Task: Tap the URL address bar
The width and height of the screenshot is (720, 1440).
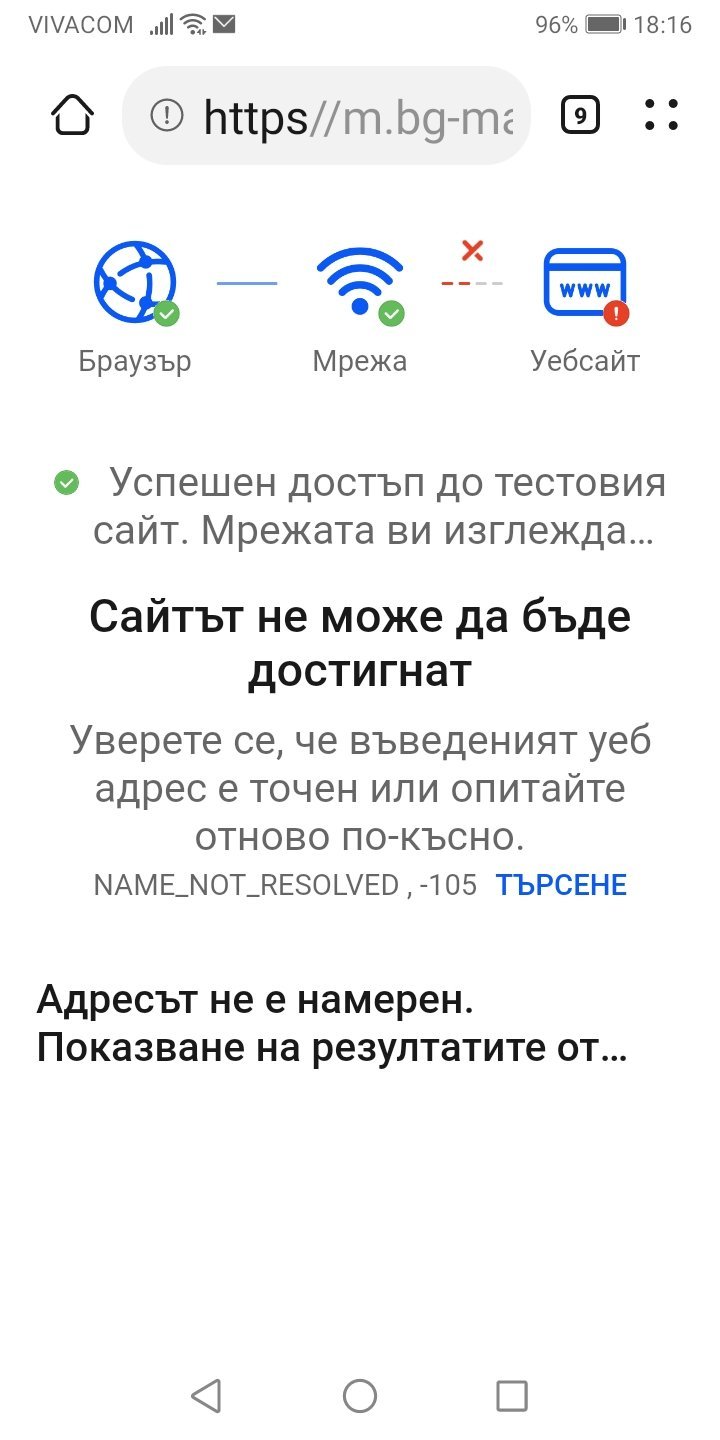Action: (325, 116)
